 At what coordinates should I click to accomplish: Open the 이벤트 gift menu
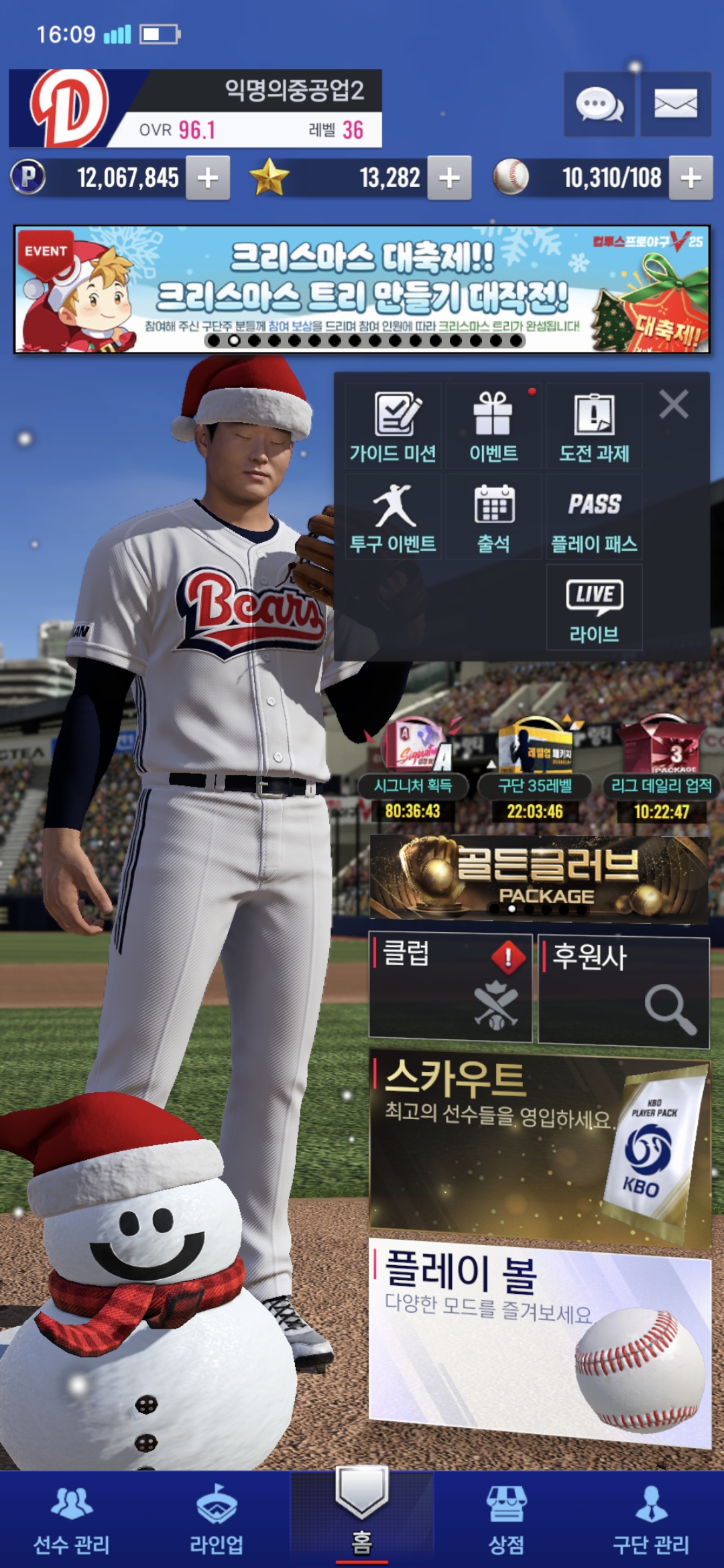pyautogui.click(x=493, y=427)
